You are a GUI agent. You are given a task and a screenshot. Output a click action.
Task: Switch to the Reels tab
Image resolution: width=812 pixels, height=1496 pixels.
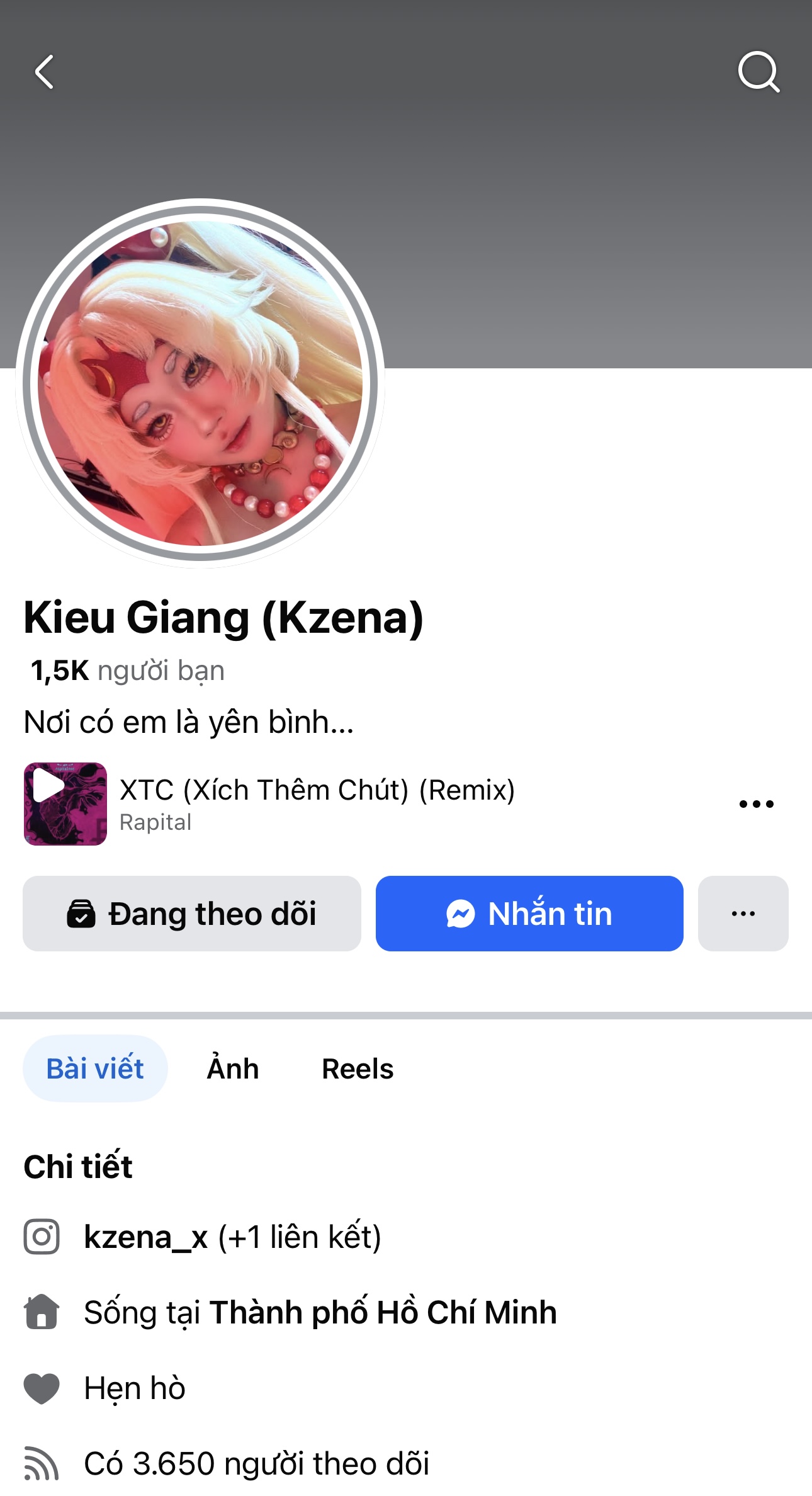358,1068
